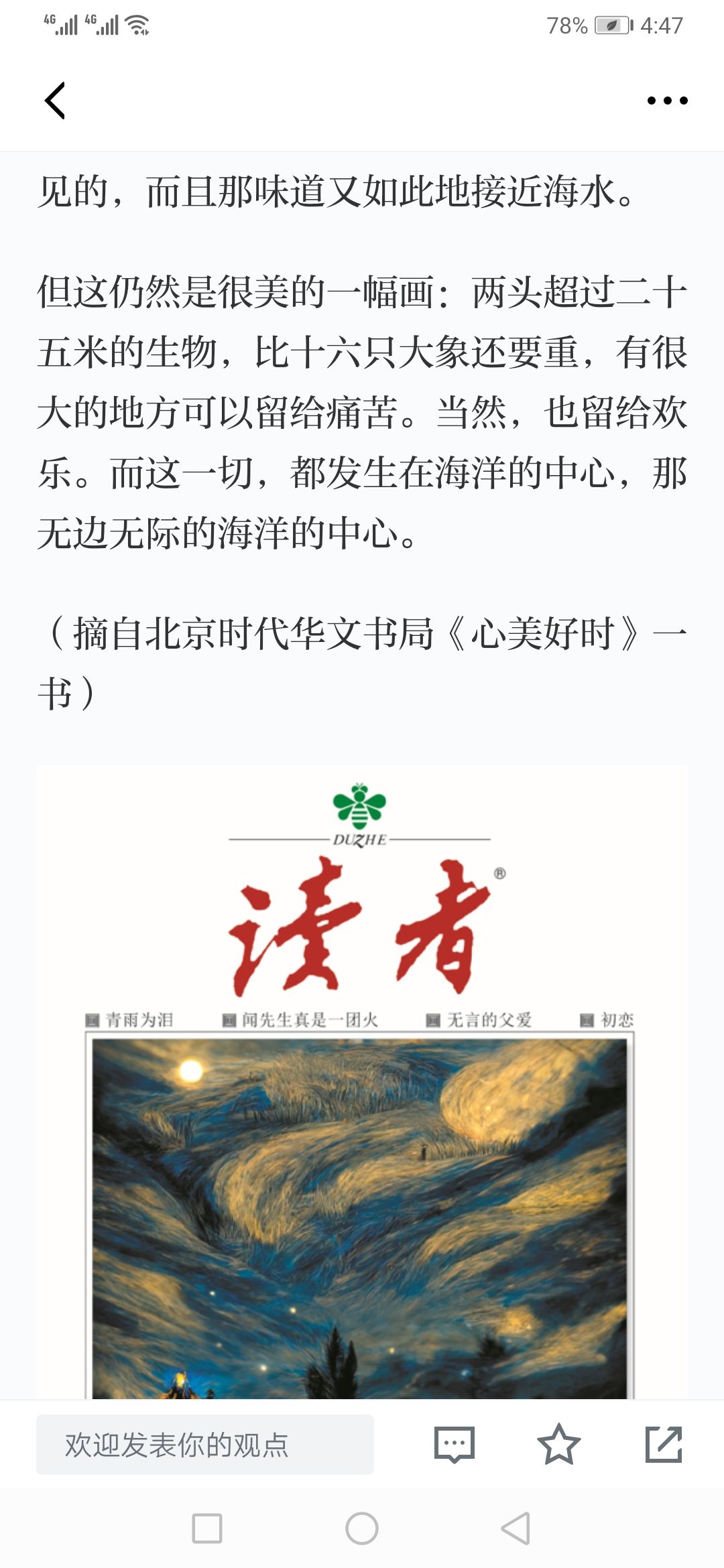Screen dimensions: 724x1568
Task: Favorite this article with the star
Action: coord(558,1444)
